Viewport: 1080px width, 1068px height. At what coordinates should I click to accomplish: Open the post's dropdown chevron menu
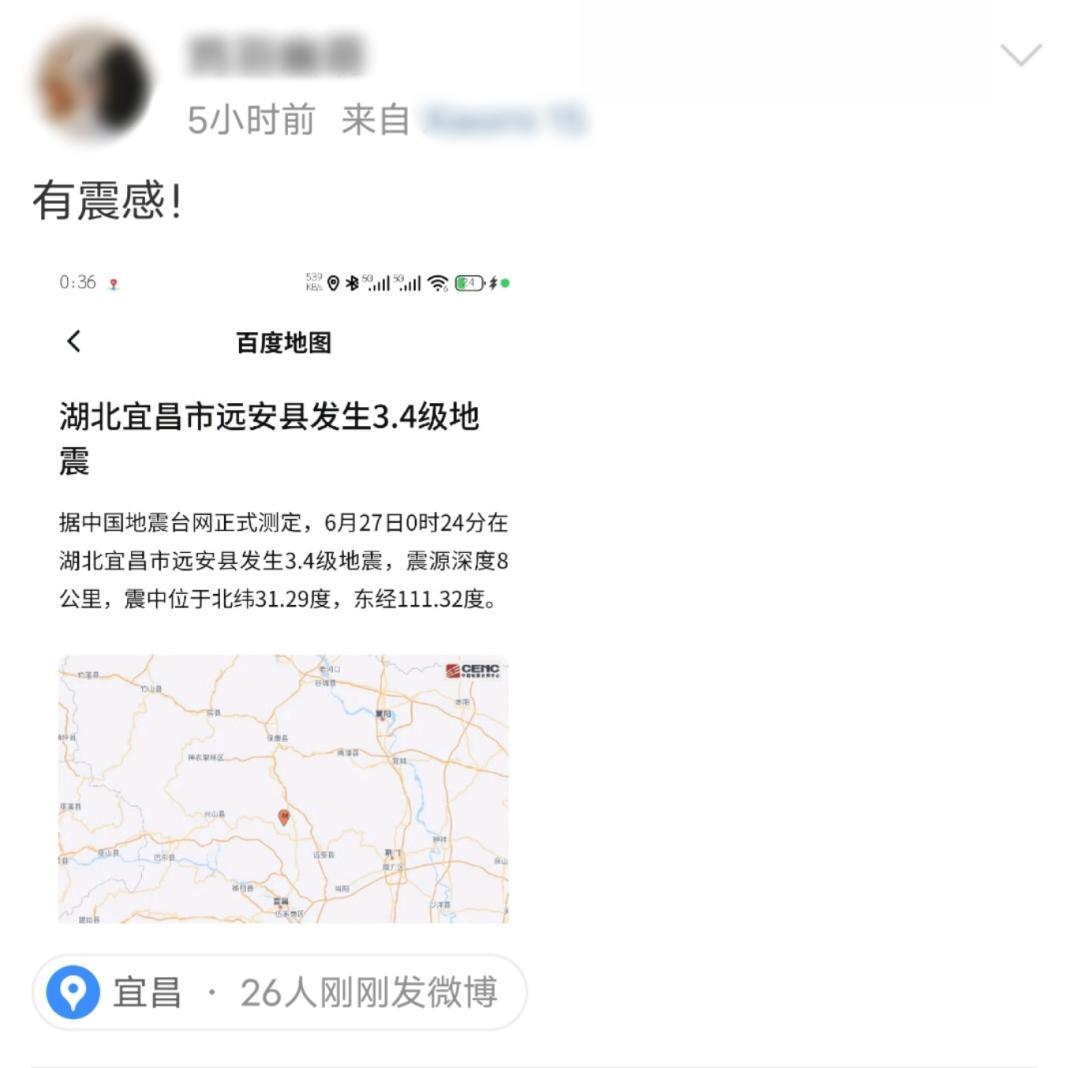click(x=1021, y=54)
